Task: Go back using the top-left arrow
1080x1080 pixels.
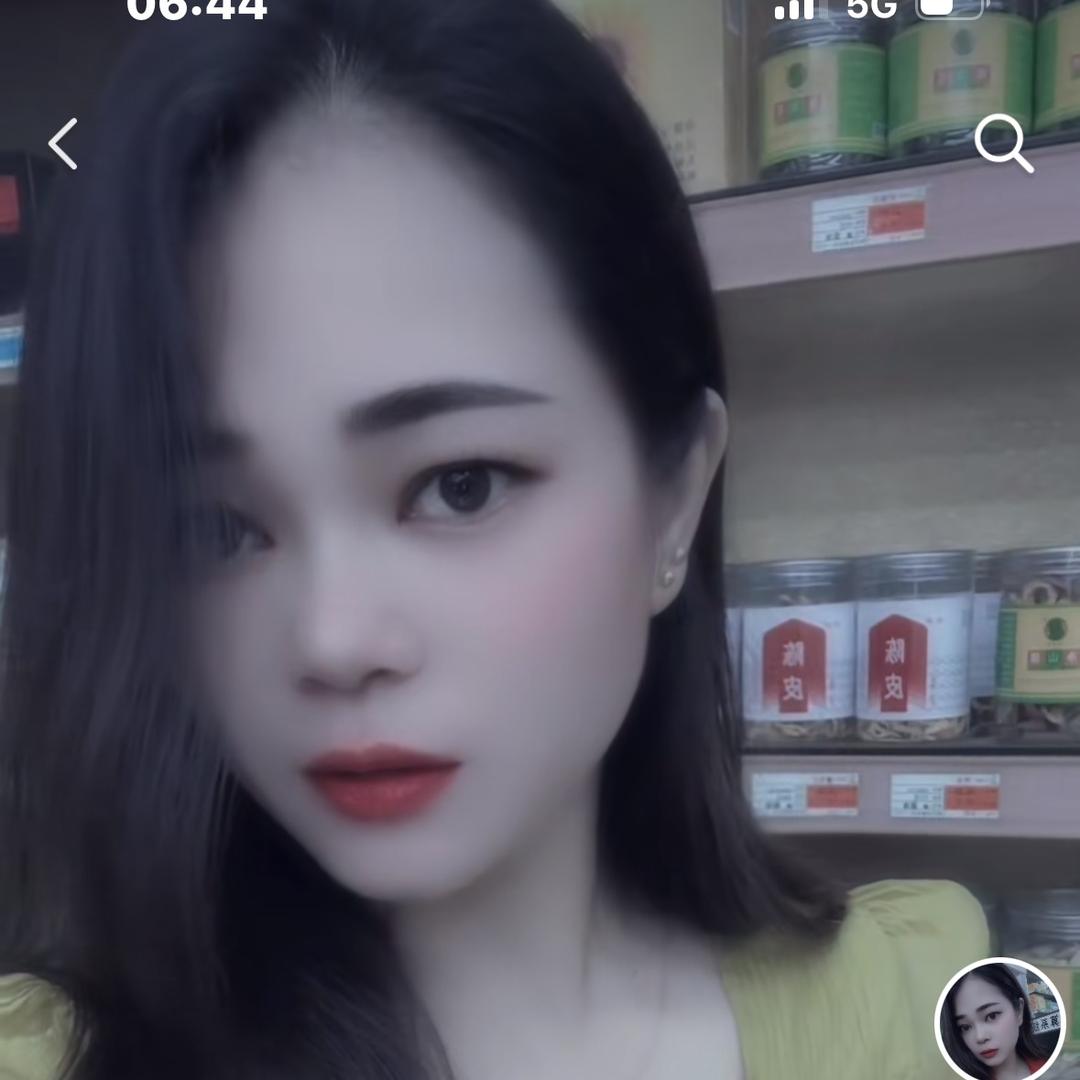Action: (x=63, y=144)
